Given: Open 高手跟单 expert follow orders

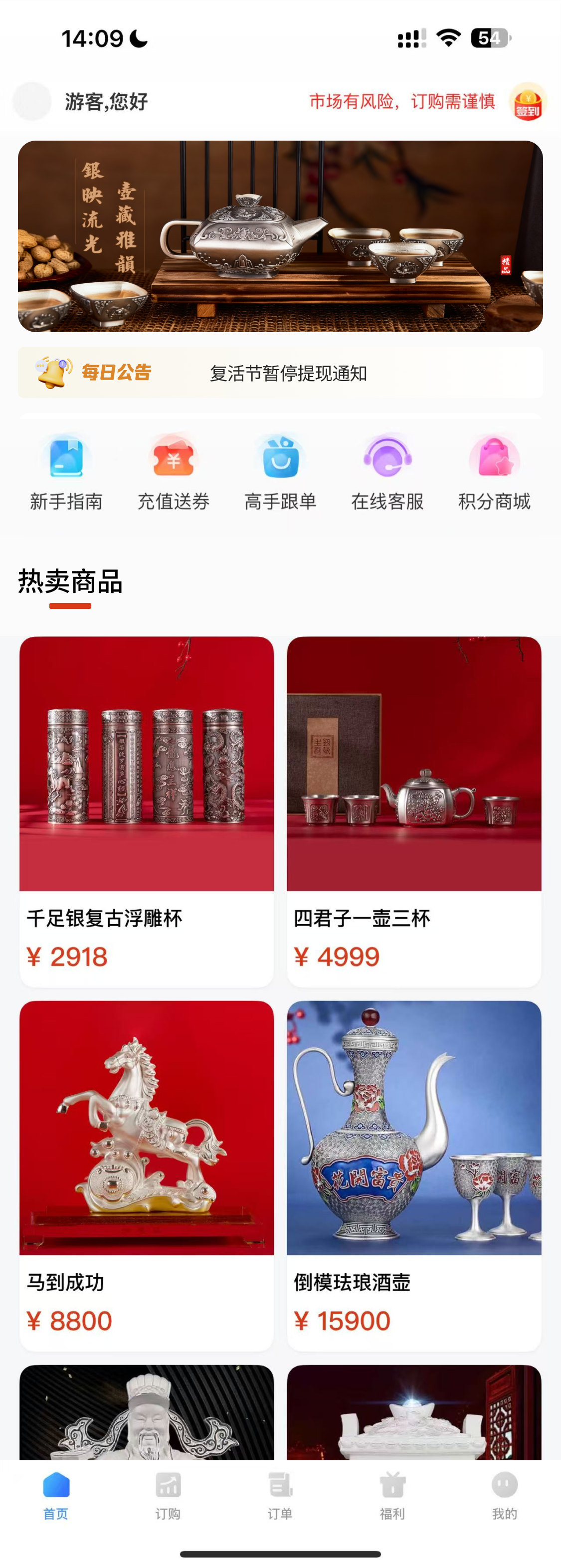Looking at the screenshot, I should pyautogui.click(x=280, y=471).
